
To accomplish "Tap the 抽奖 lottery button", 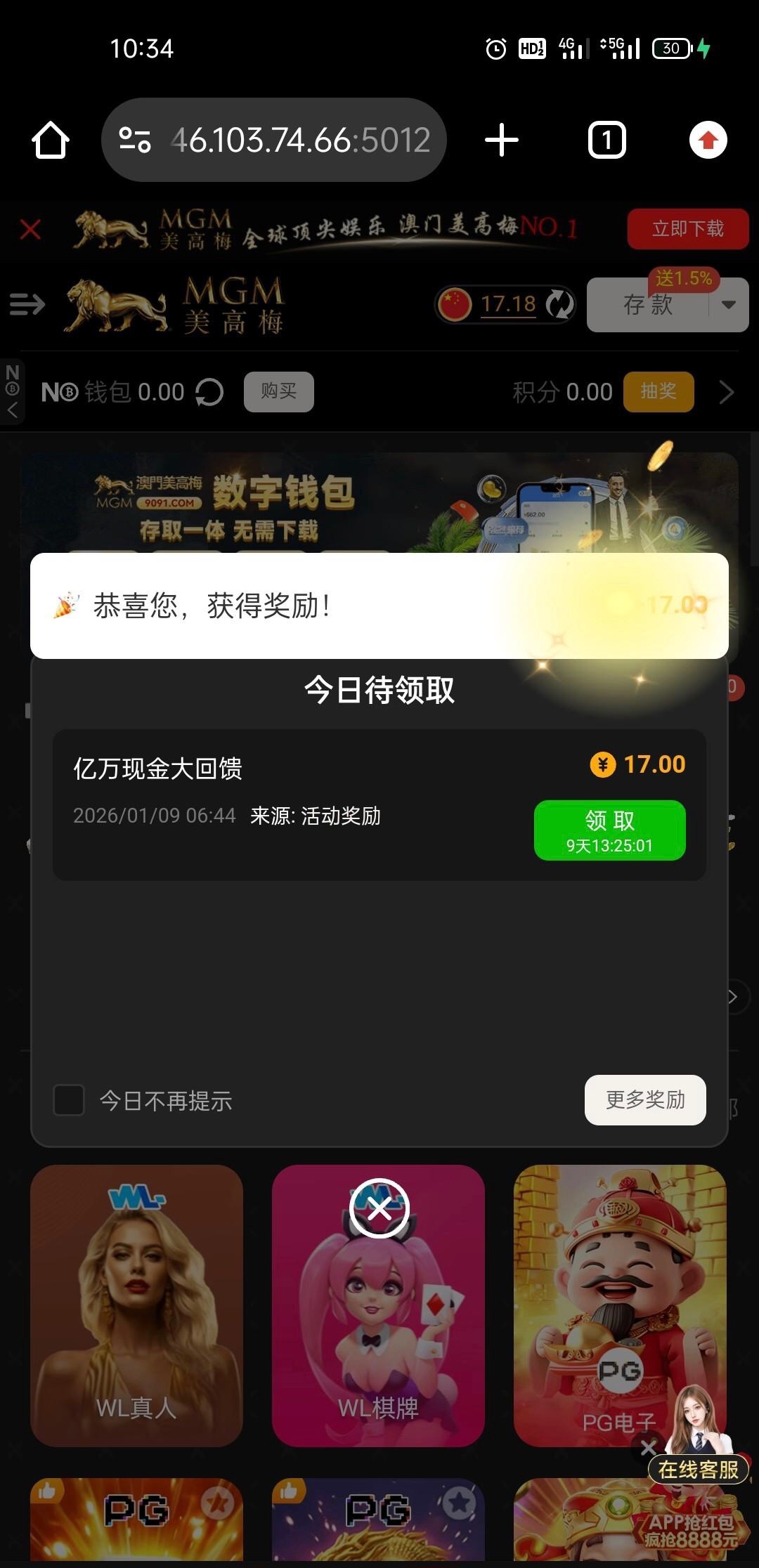I will pyautogui.click(x=658, y=391).
